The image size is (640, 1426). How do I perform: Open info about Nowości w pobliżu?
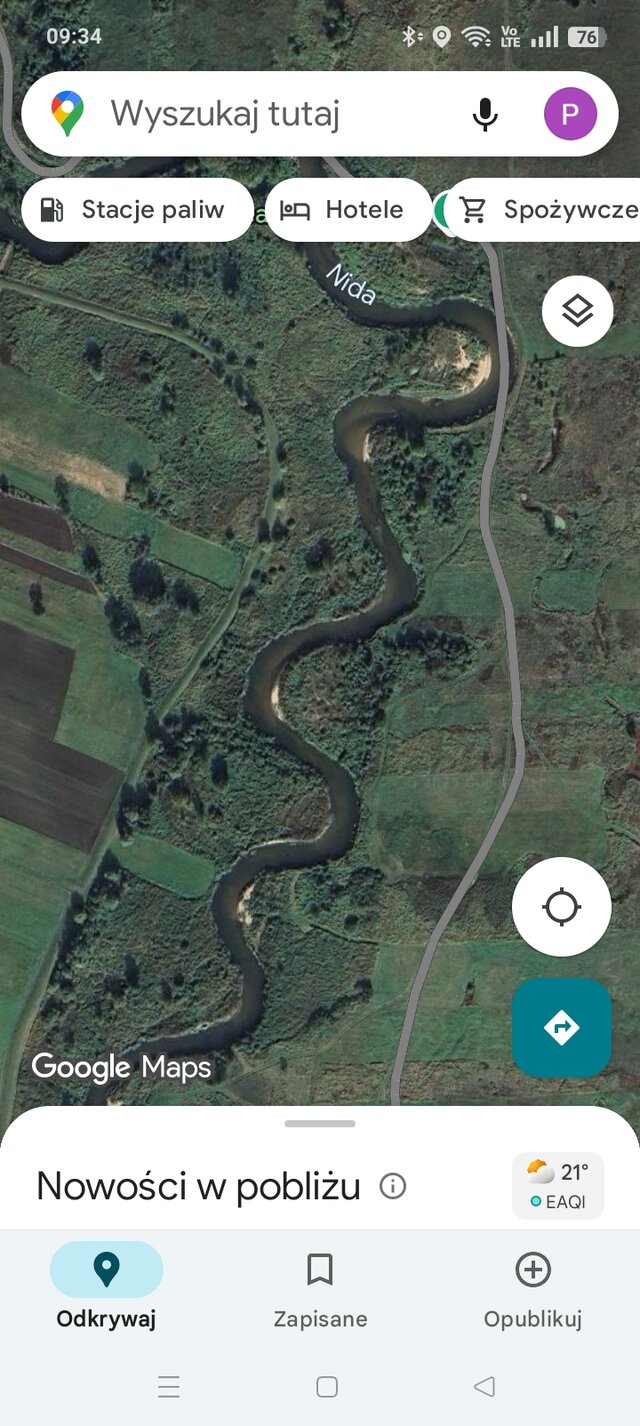click(393, 1187)
